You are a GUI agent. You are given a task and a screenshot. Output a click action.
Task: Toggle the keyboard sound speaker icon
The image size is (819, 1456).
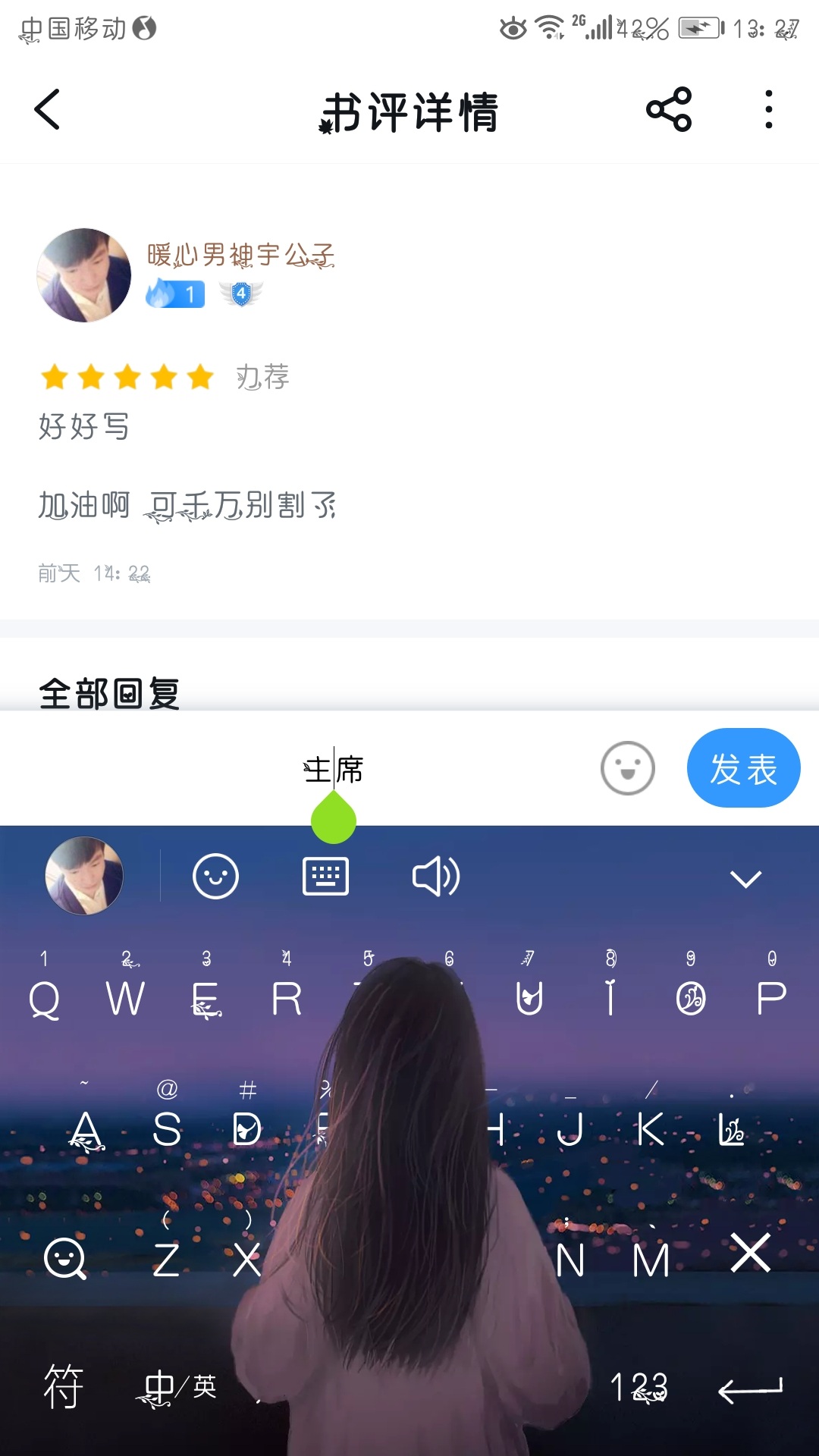click(435, 877)
